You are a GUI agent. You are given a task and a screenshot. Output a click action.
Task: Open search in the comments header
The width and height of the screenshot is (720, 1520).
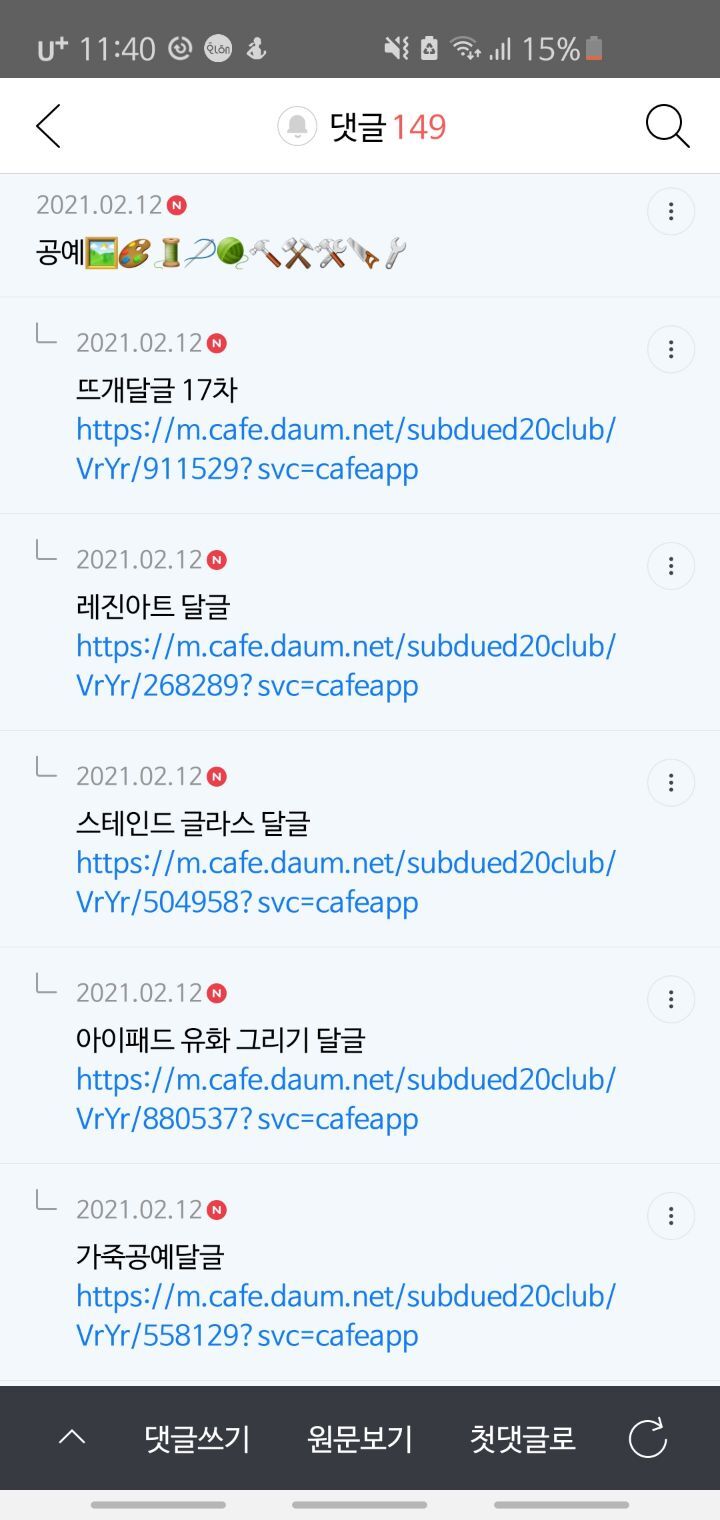(667, 127)
